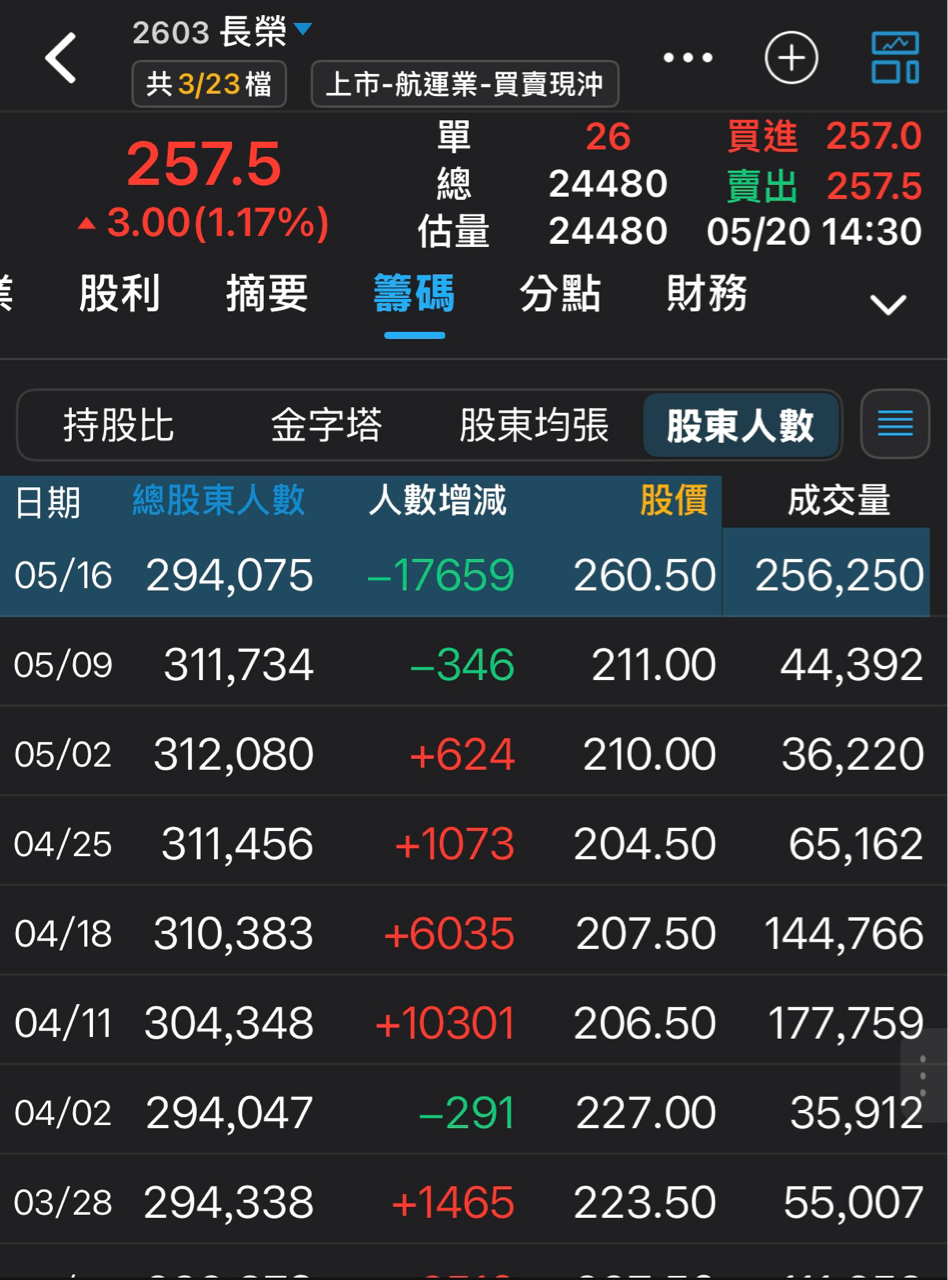Sort by 總股東人數 column header

(x=218, y=500)
